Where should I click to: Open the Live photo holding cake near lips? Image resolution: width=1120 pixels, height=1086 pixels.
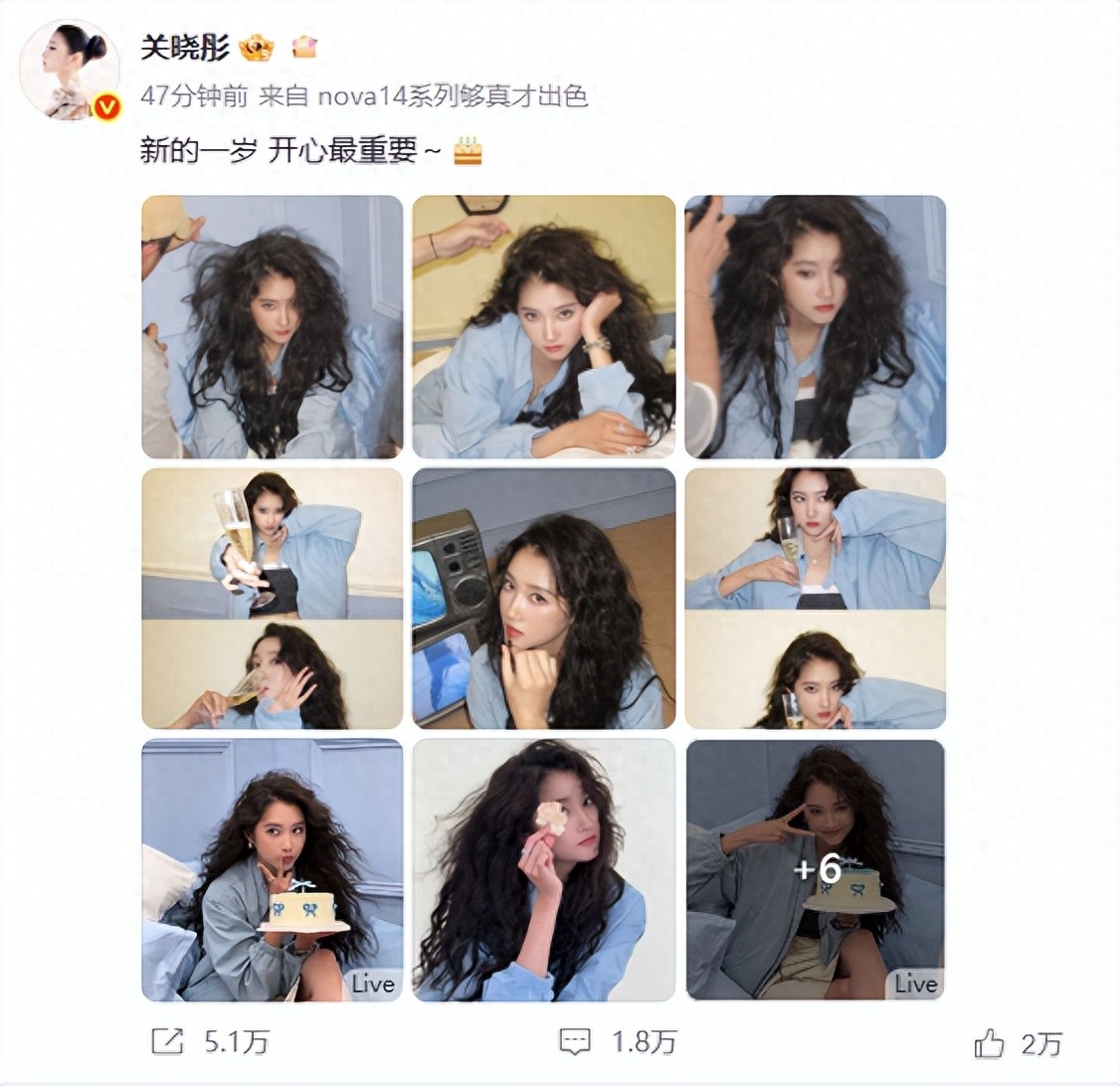(x=272, y=870)
